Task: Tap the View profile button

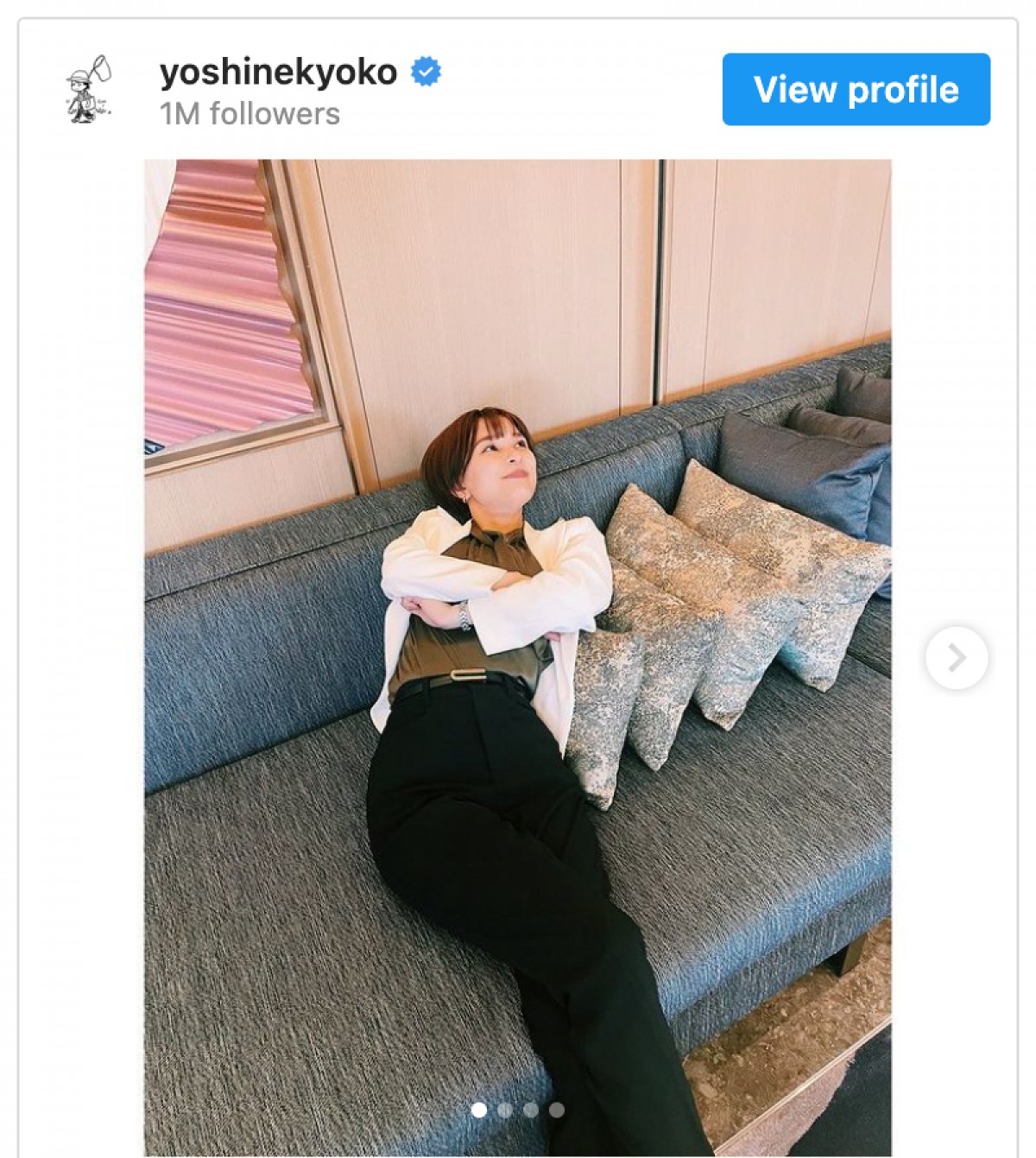Action: [856, 90]
